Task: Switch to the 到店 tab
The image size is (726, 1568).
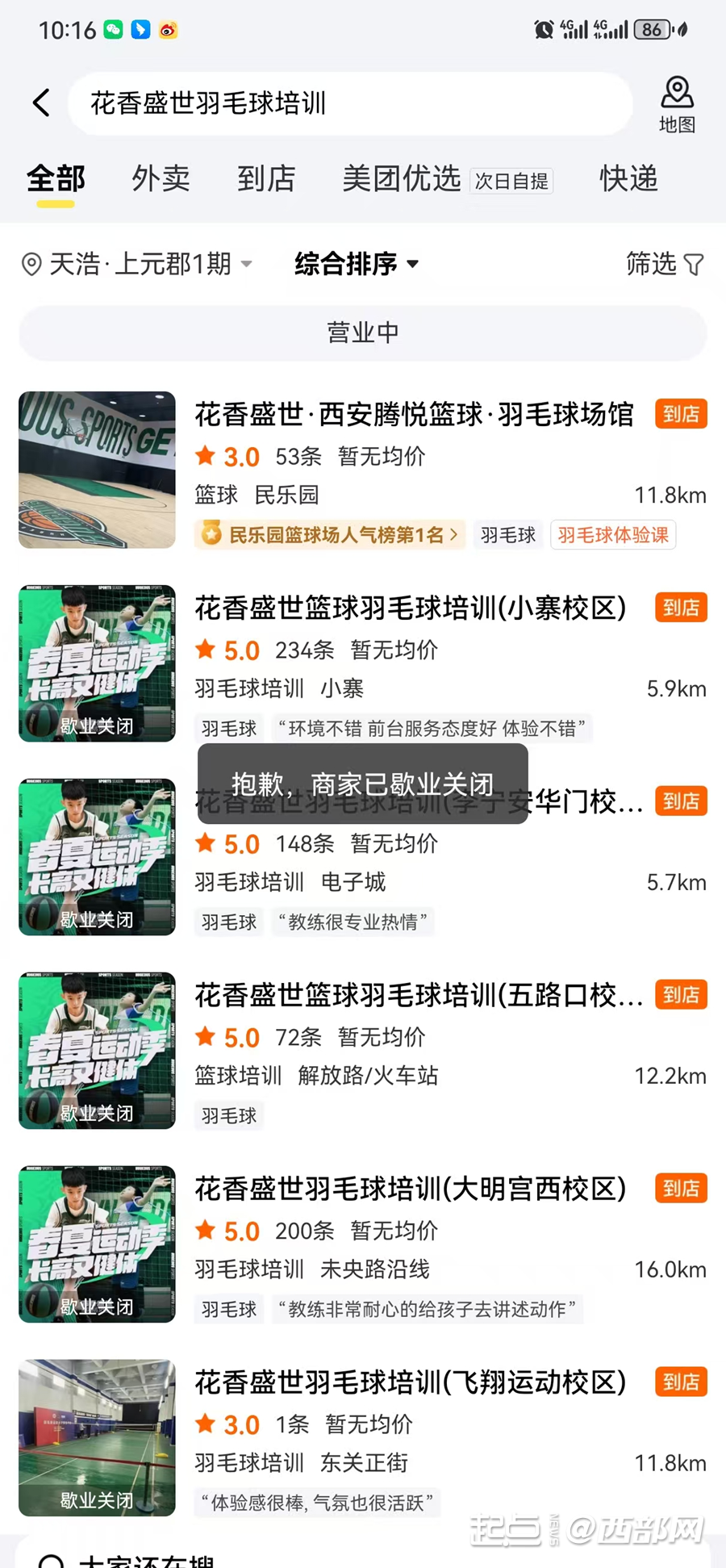Action: [266, 178]
